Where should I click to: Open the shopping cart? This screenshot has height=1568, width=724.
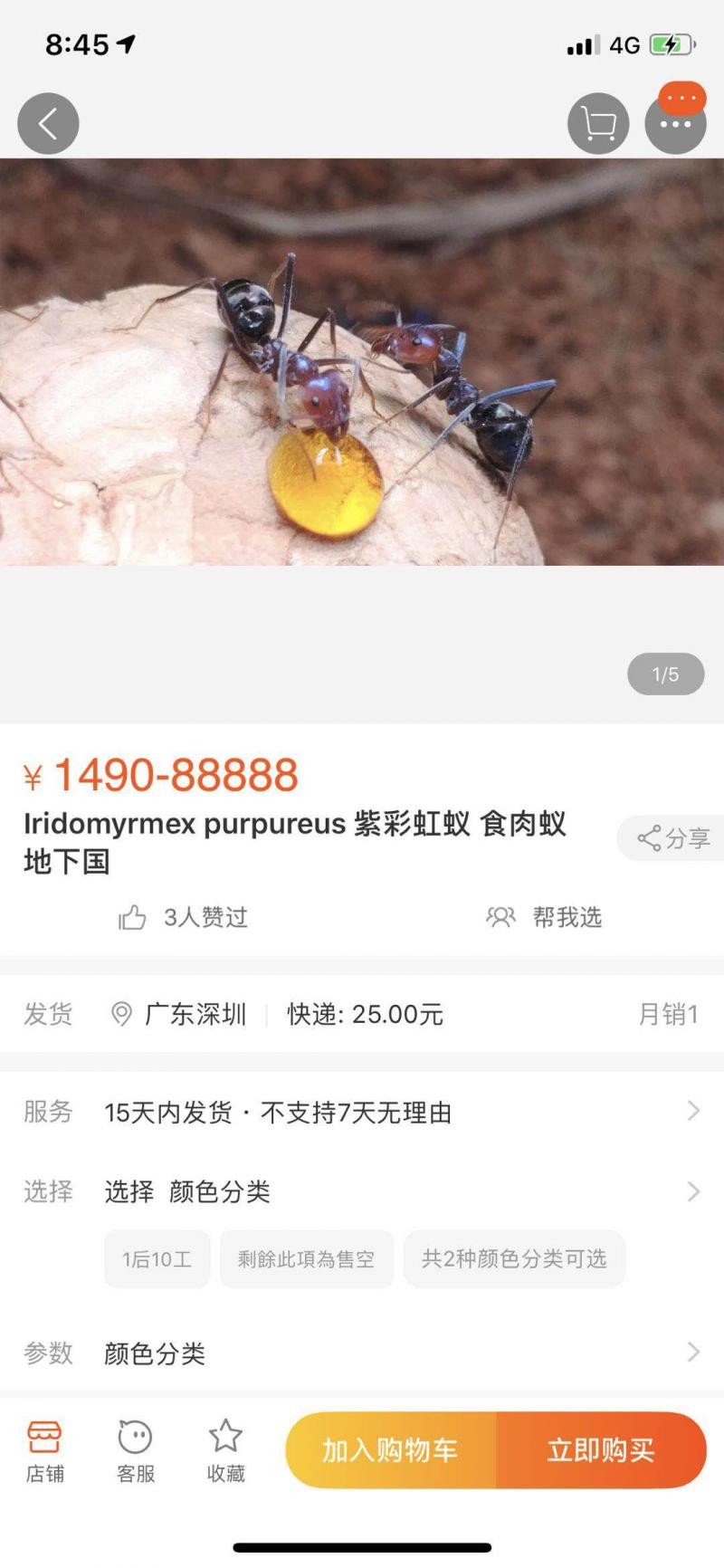598,123
